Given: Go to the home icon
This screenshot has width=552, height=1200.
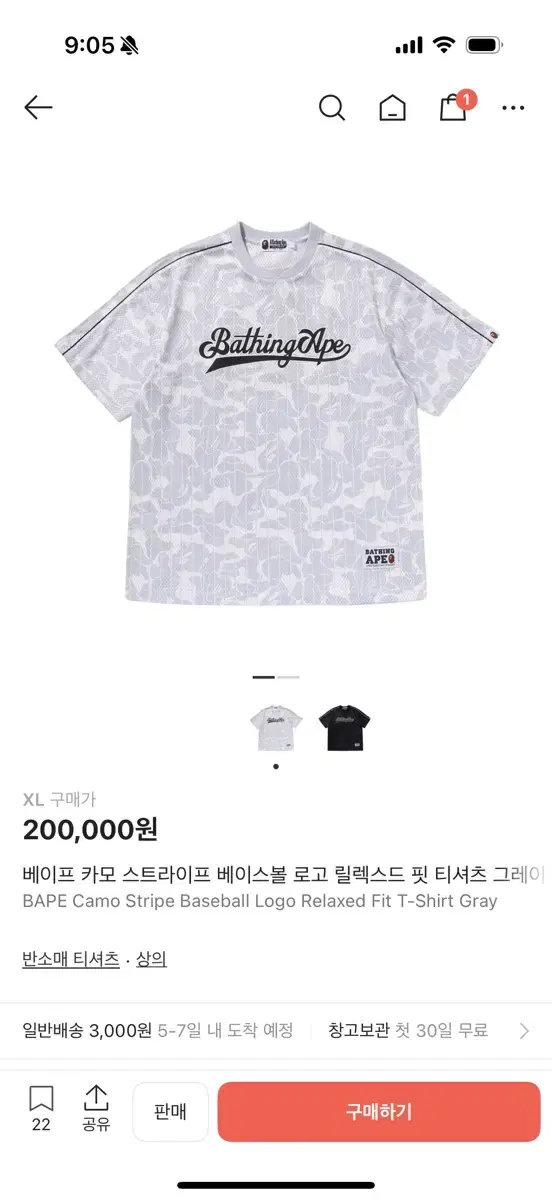Looking at the screenshot, I should [393, 108].
